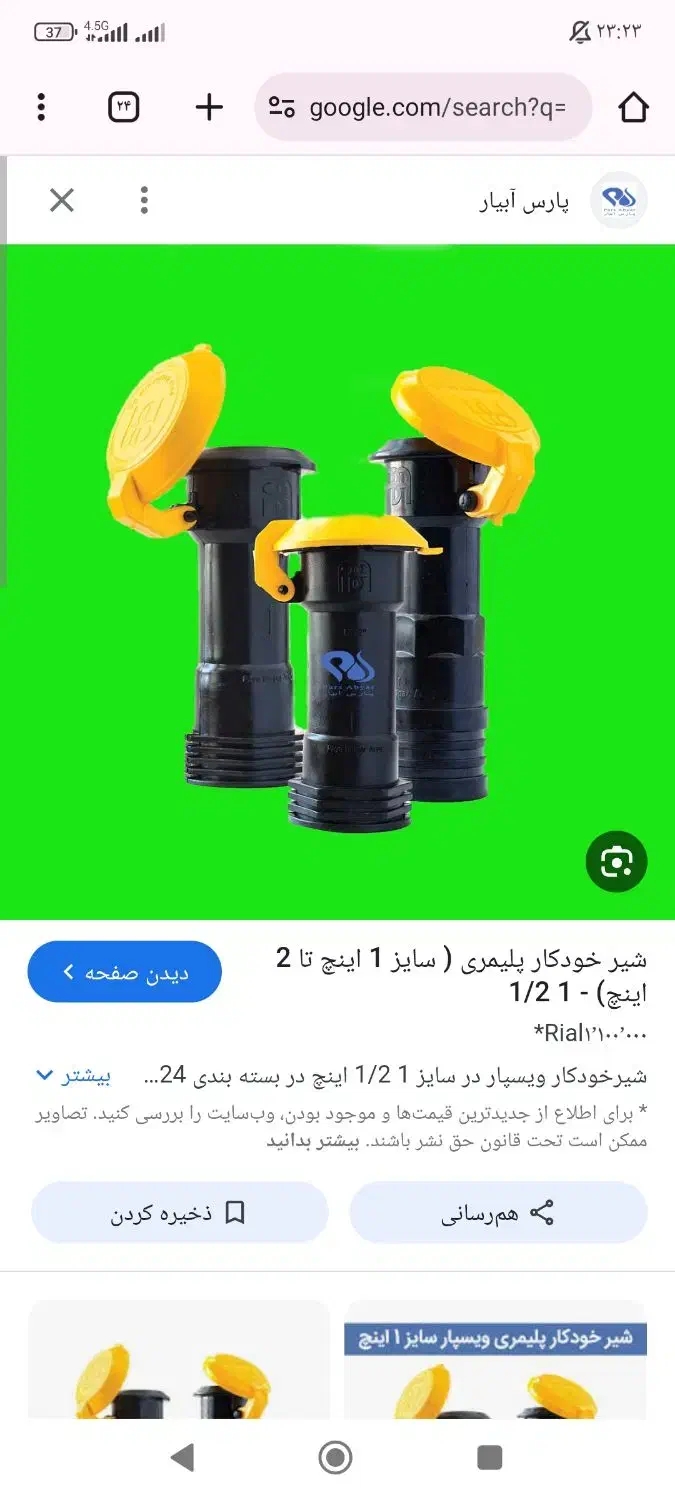Tap the google.com address bar
The image size is (675, 1500).
click(425, 107)
